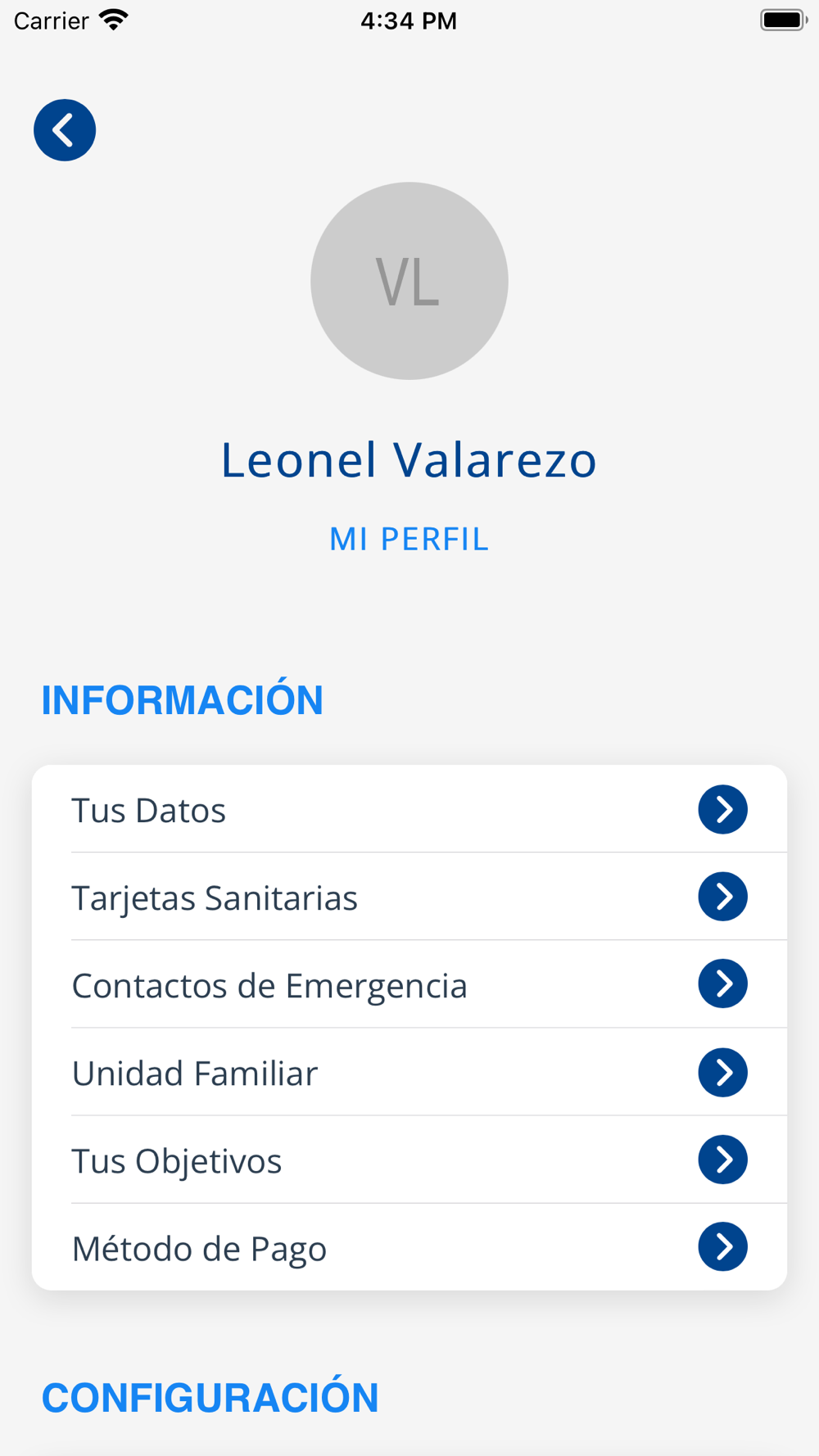The image size is (819, 1456).
Task: Go back using the arrow button
Action: tap(65, 130)
